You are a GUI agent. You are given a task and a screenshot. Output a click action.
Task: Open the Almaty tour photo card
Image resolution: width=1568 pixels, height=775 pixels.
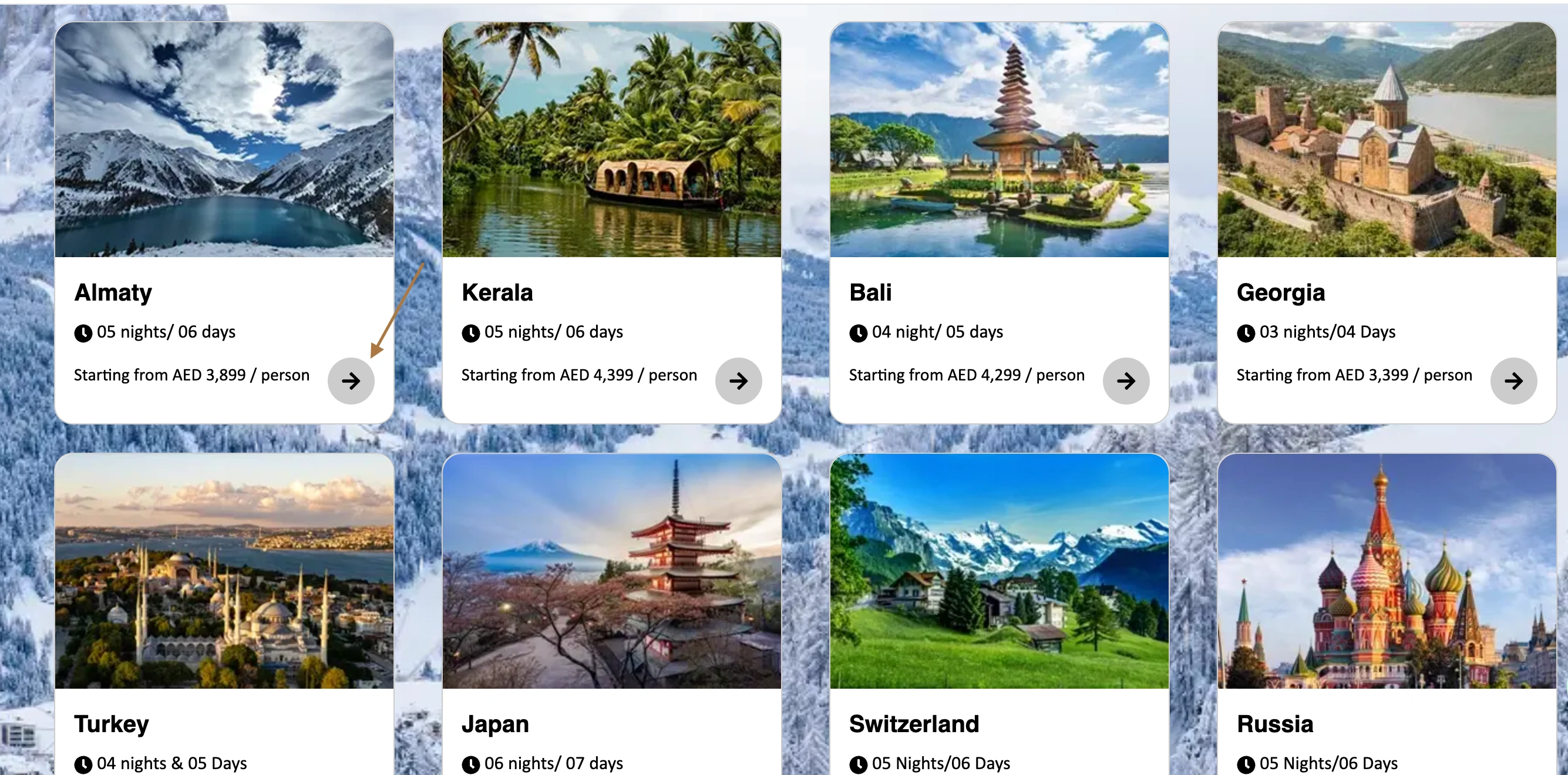[x=224, y=140]
